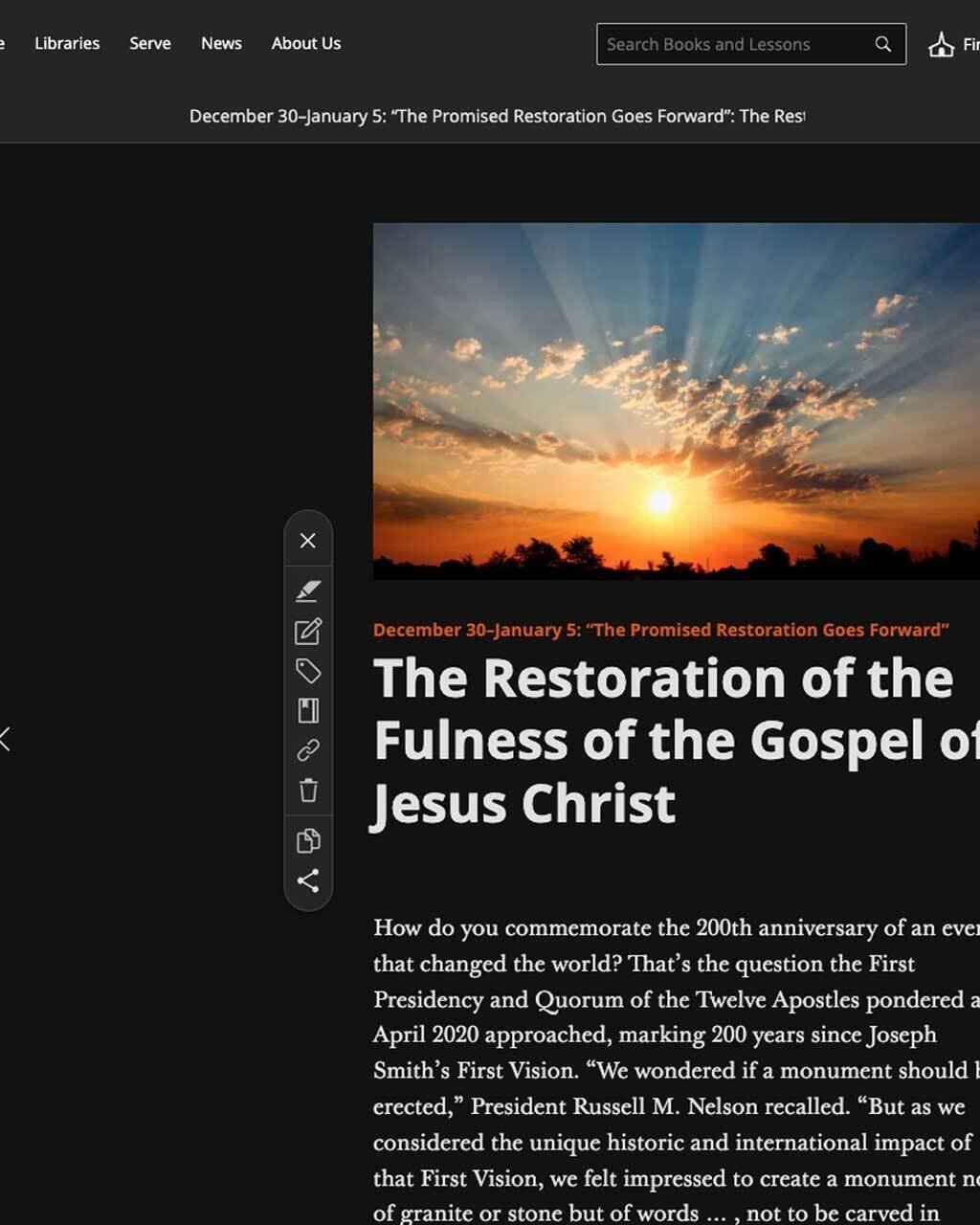Share this passage
980x1225 pixels.
307,880
